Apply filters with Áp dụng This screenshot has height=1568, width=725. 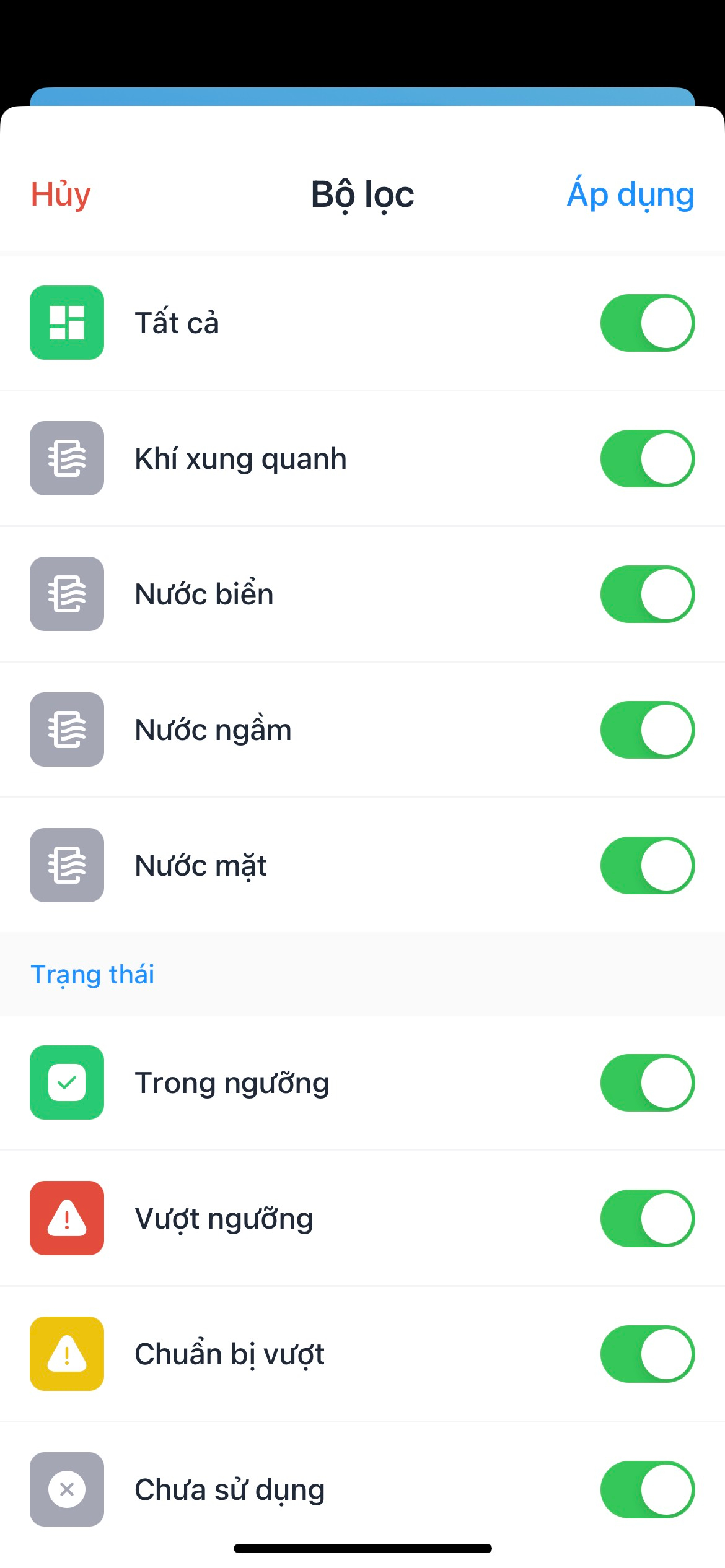pos(630,194)
